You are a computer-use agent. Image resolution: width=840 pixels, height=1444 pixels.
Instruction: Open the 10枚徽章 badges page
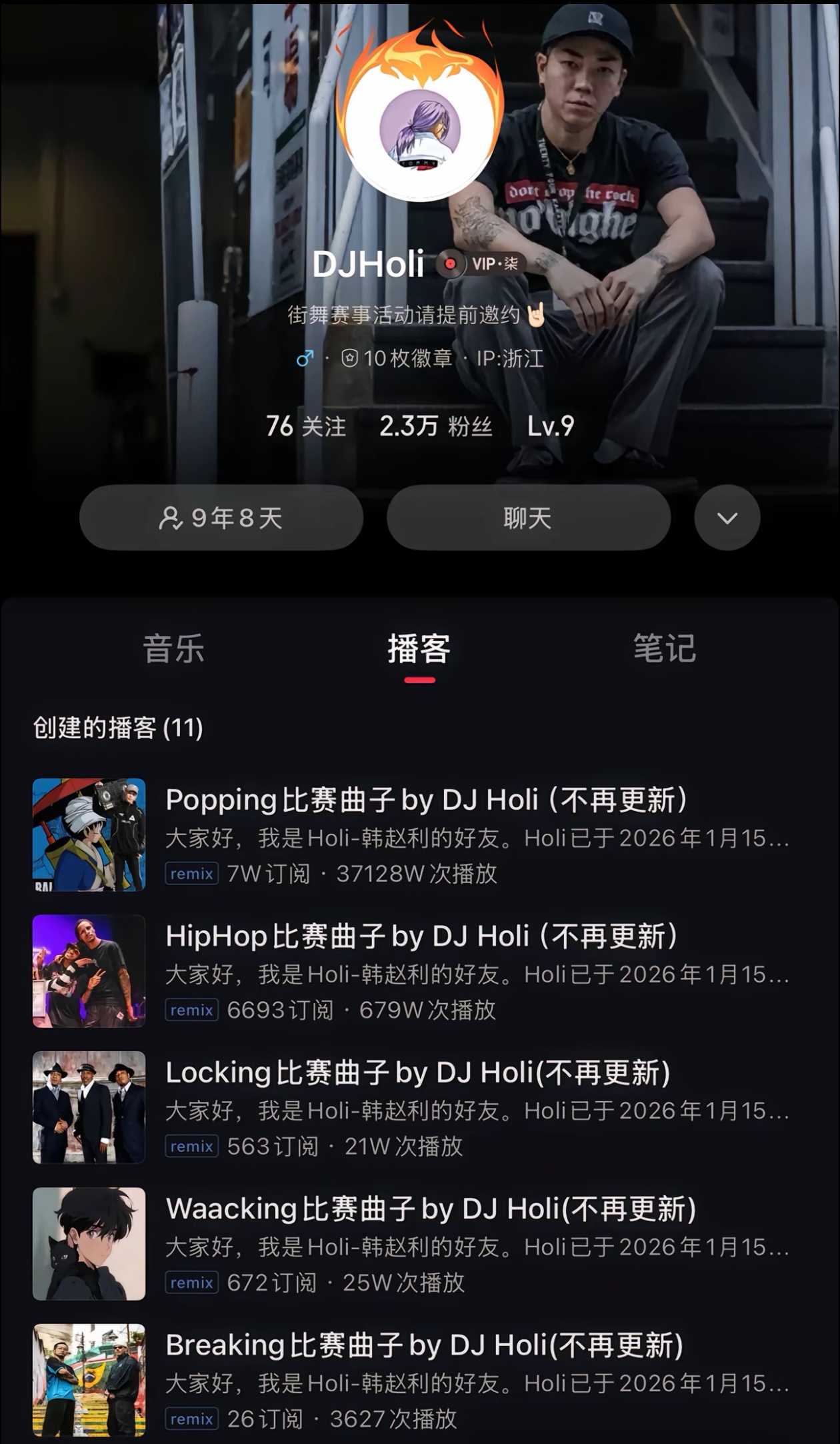397,359
